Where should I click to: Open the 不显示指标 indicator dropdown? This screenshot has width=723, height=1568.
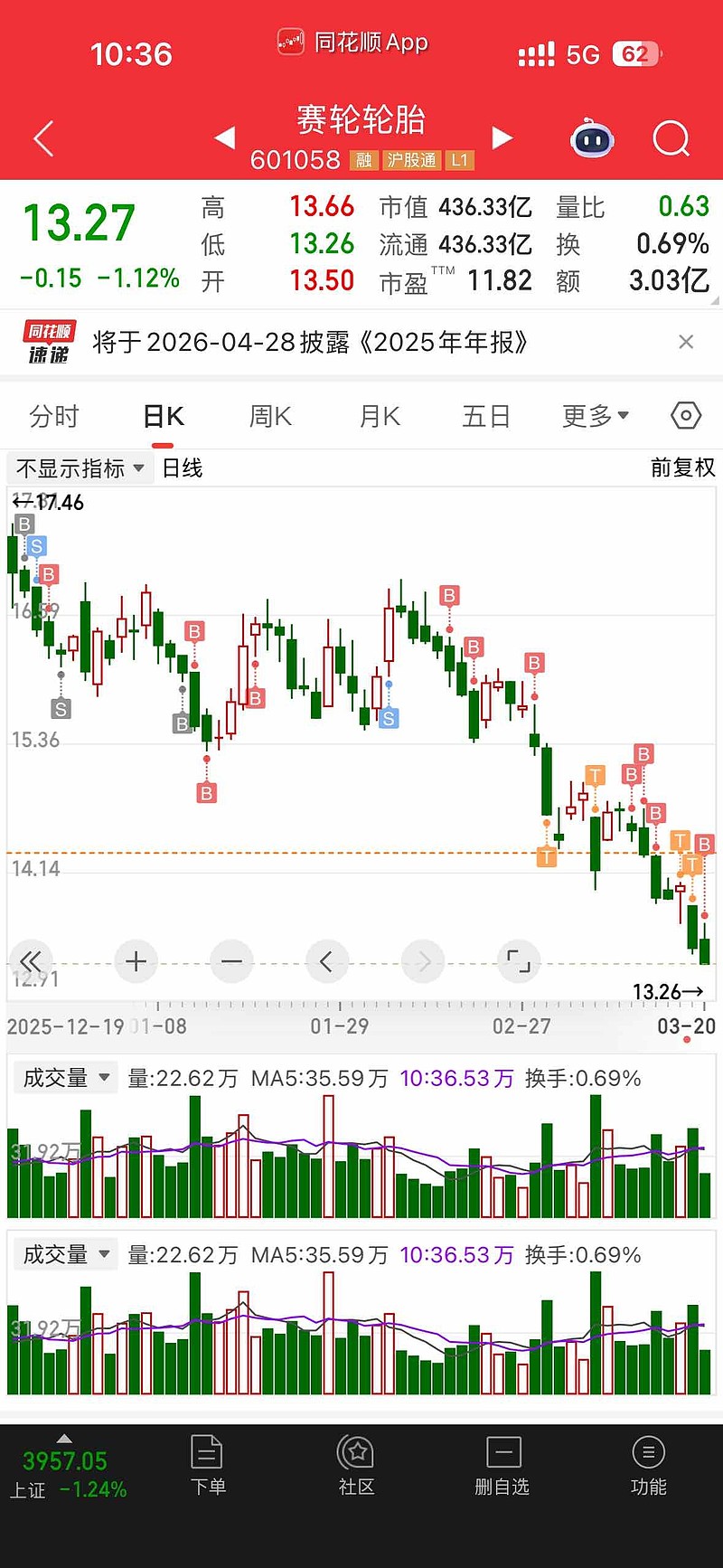pos(80,468)
